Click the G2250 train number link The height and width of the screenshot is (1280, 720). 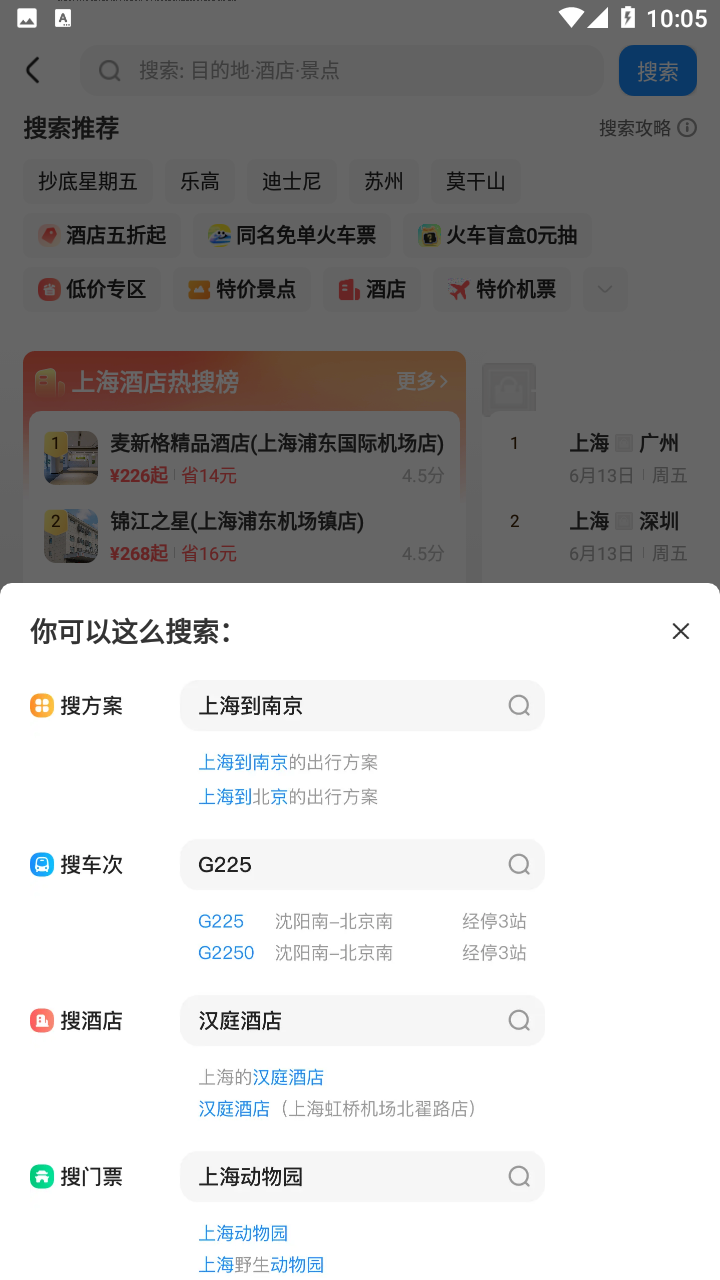[226, 952]
